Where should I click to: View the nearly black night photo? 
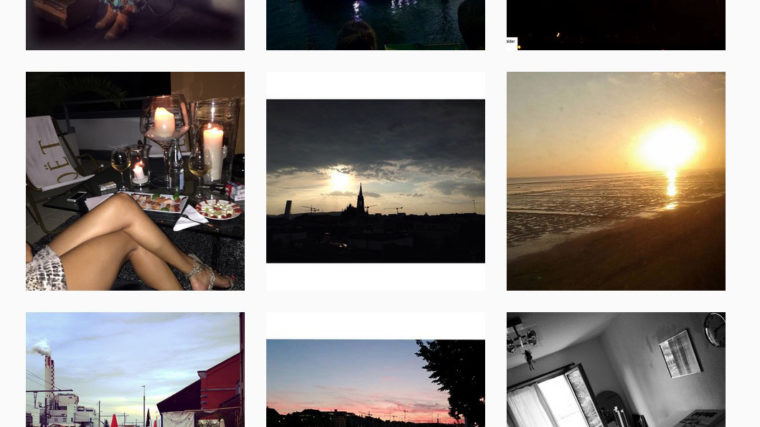[615, 24]
